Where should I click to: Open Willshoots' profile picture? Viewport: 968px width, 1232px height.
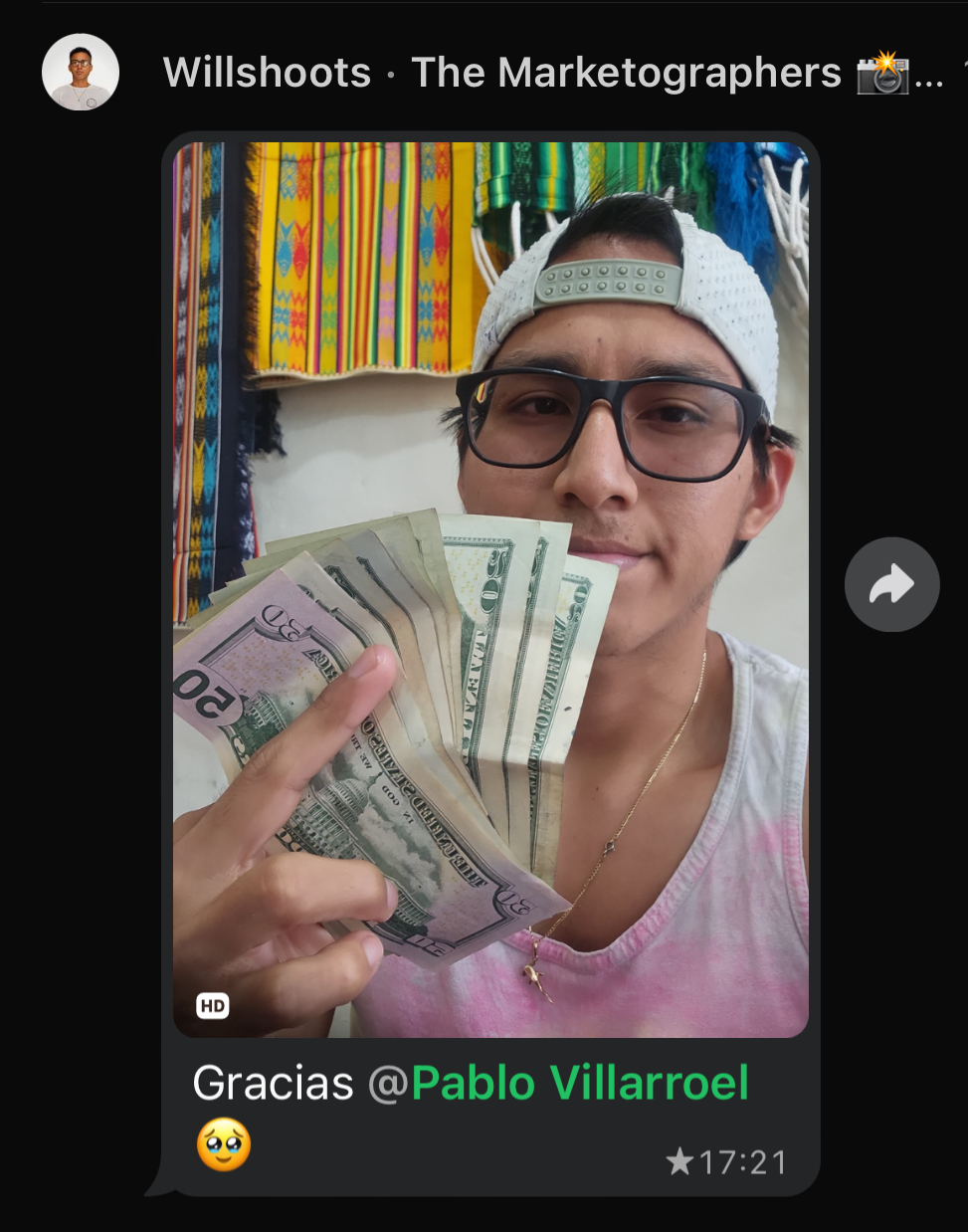[81, 72]
